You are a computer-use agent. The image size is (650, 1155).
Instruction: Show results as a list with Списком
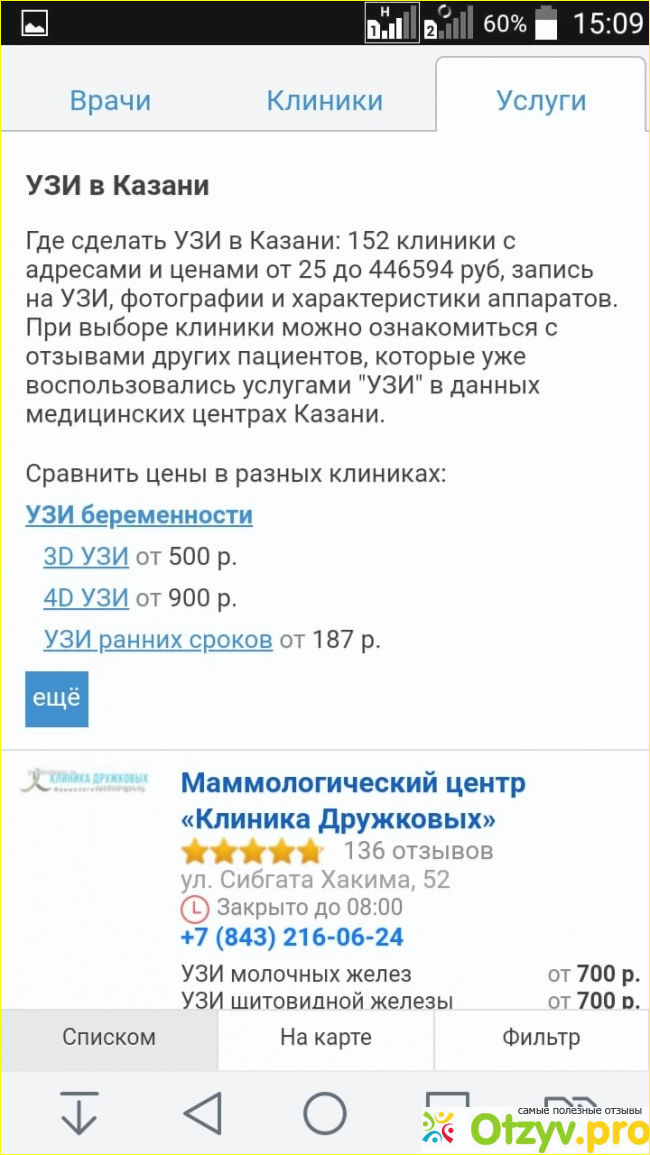109,1037
